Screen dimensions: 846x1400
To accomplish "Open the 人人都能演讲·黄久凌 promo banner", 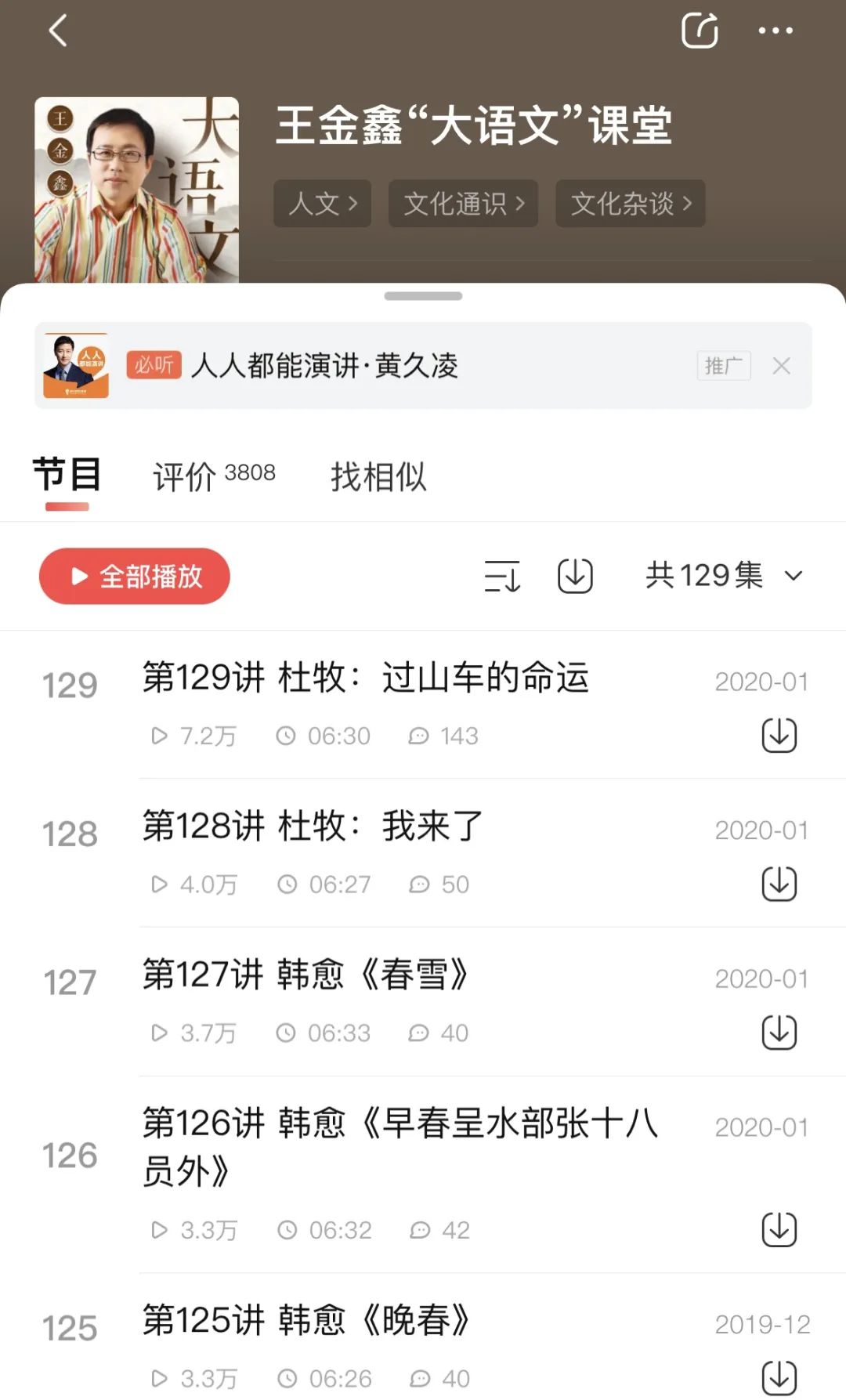I will (324, 366).
